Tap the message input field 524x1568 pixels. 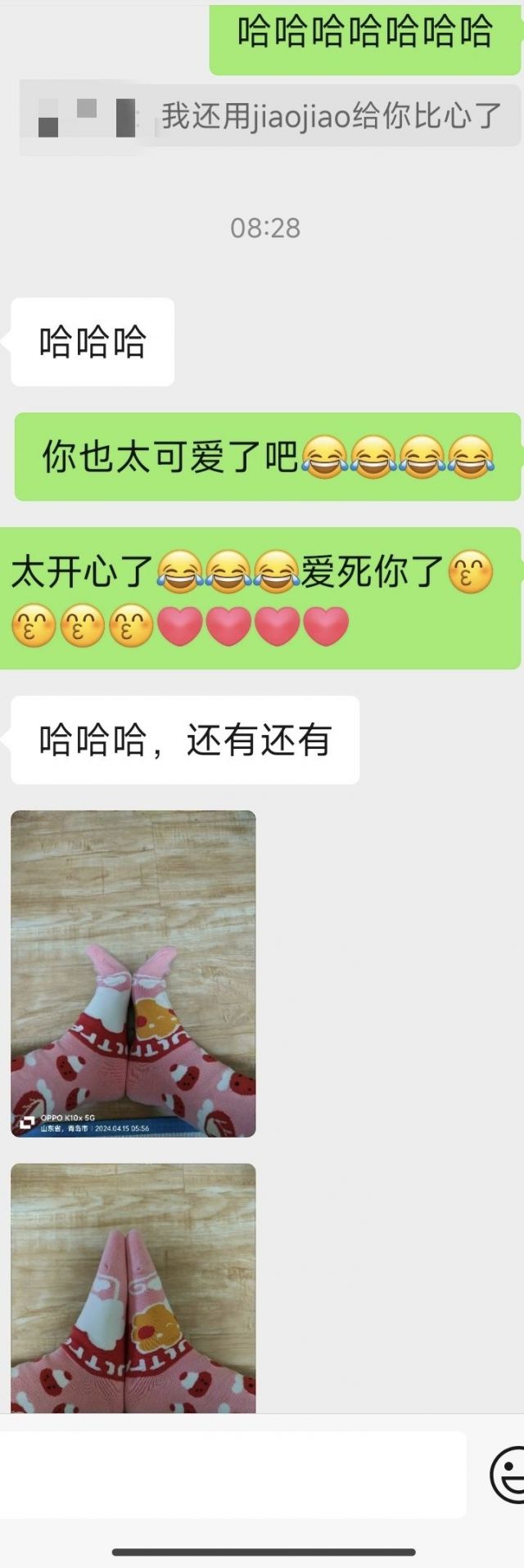233,1474
